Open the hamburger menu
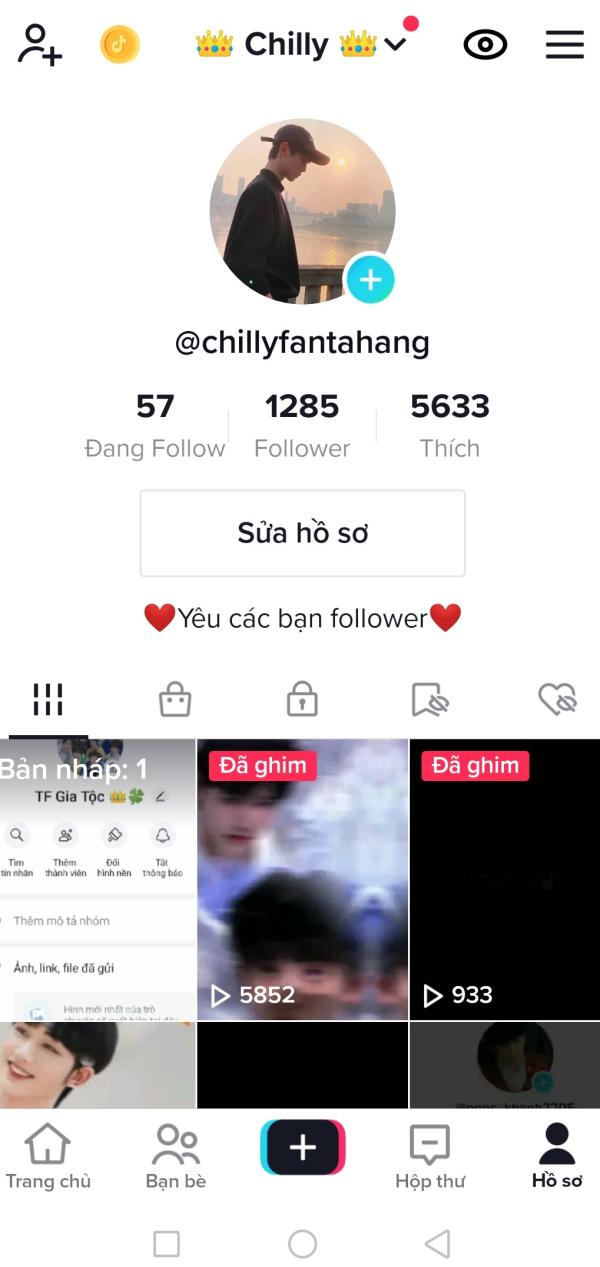 [564, 44]
